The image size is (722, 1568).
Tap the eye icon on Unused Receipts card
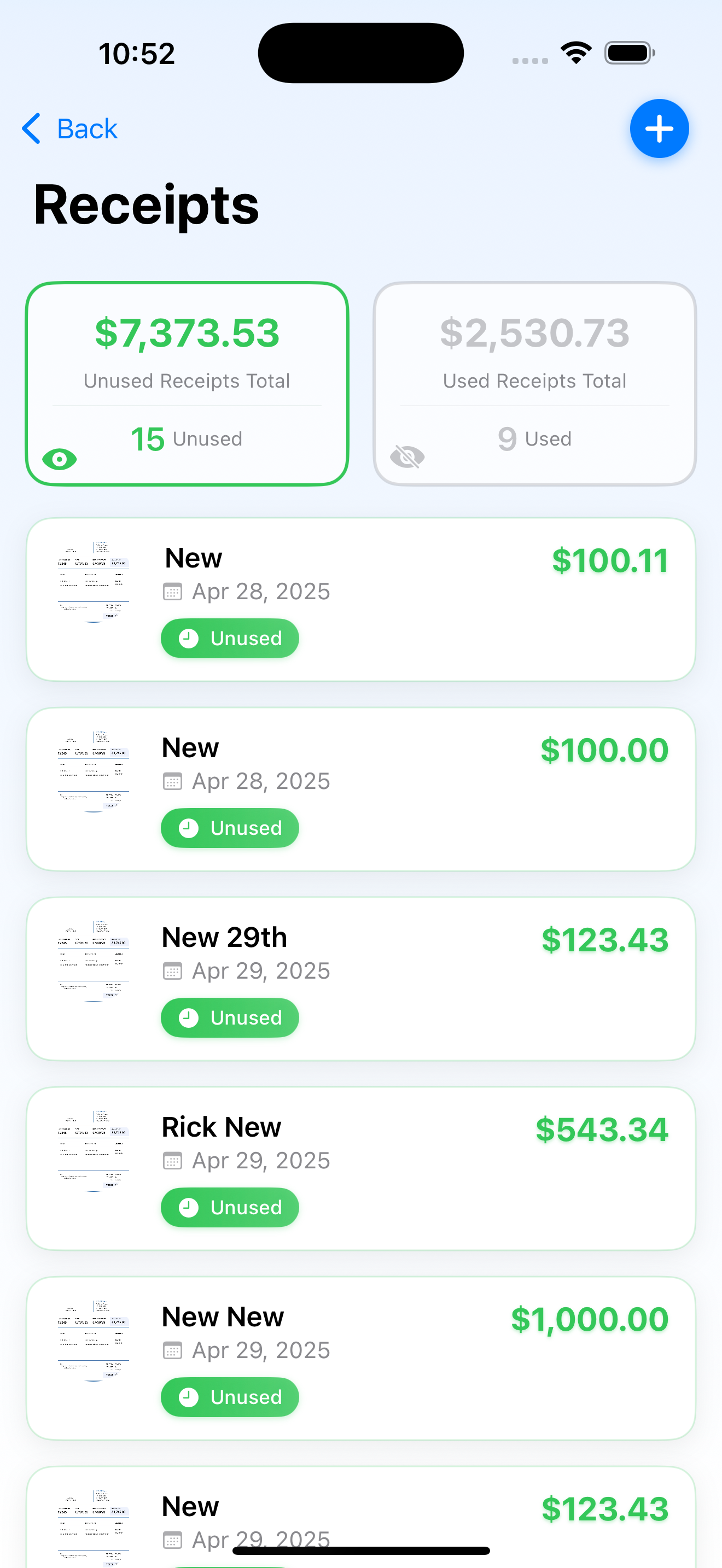60,458
